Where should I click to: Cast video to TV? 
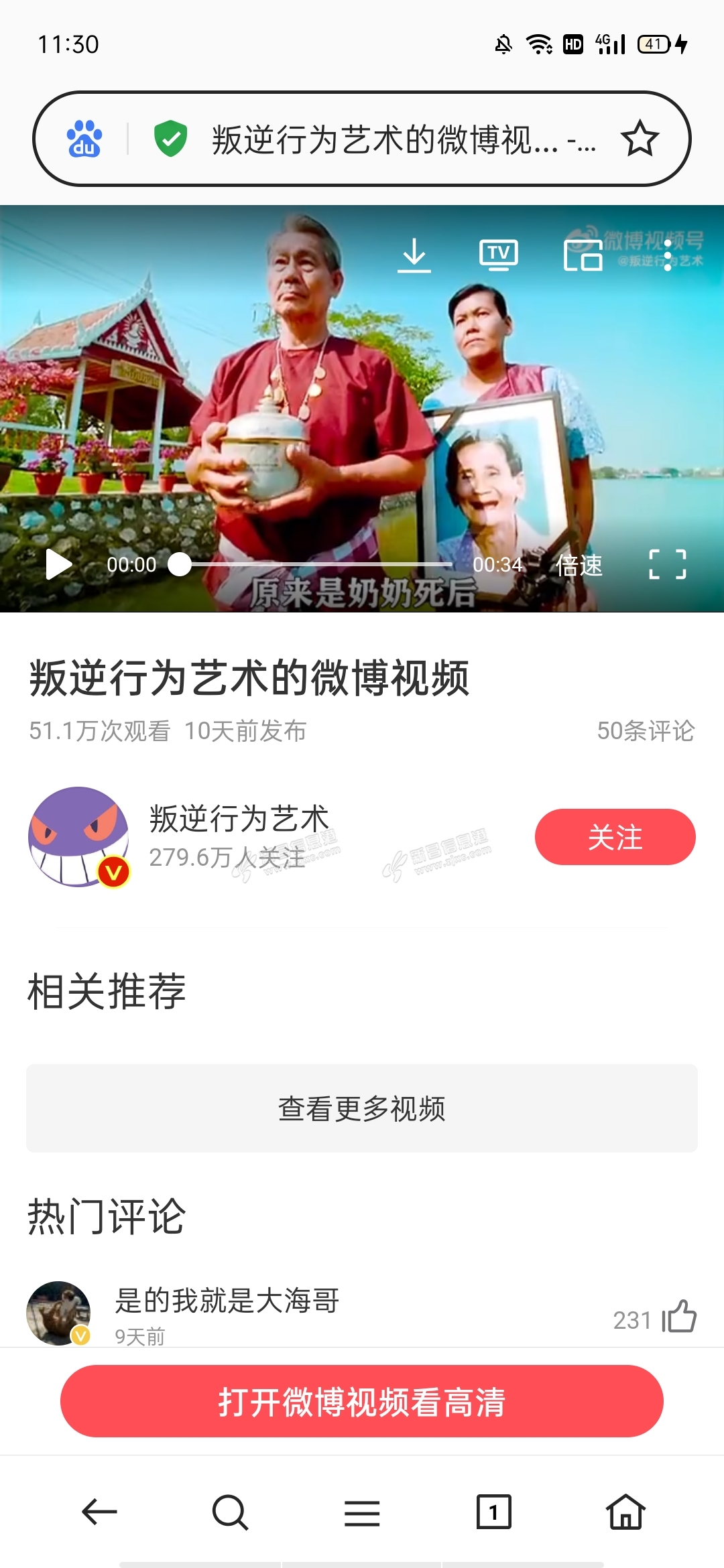coord(499,255)
